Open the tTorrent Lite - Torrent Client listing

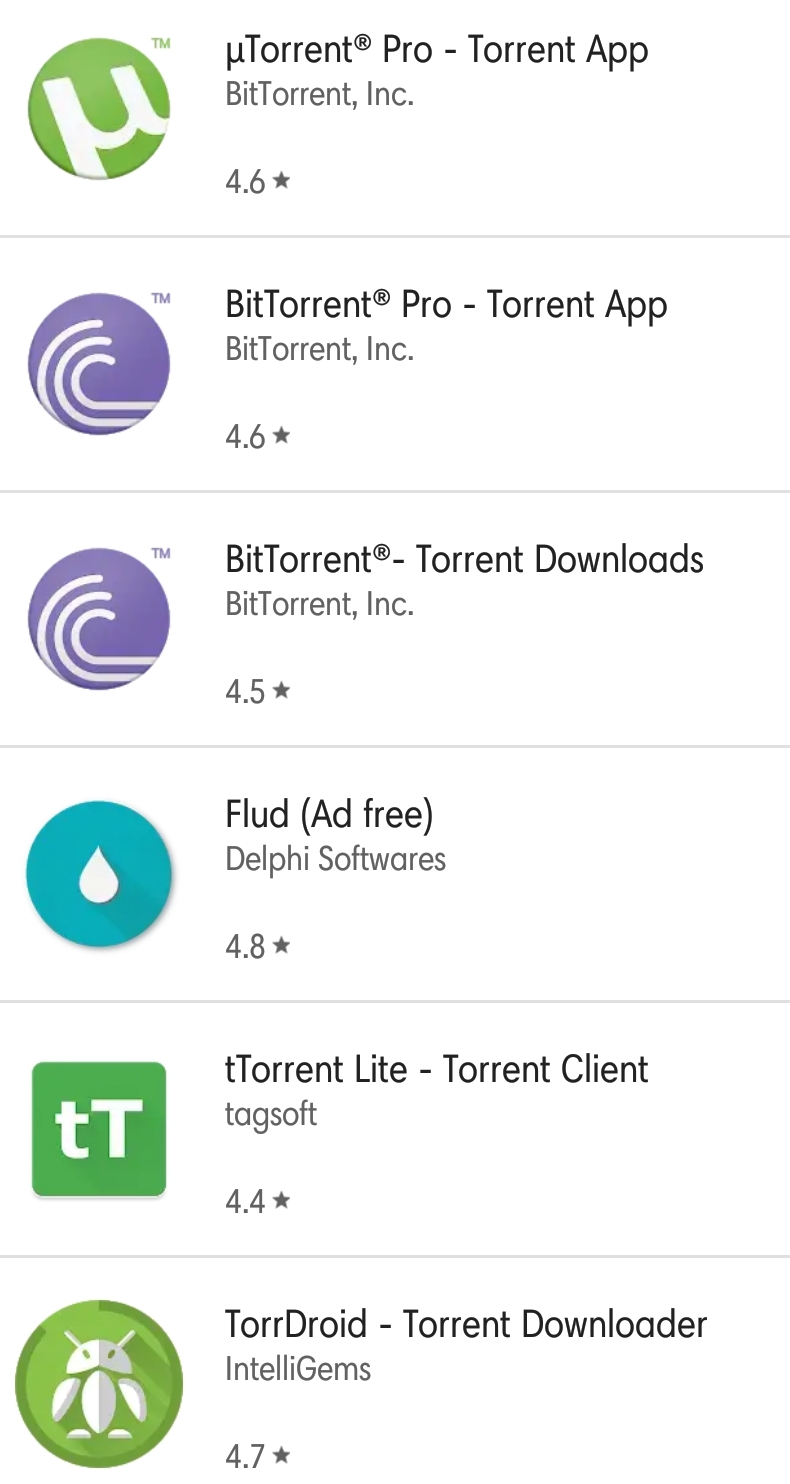click(436, 1069)
